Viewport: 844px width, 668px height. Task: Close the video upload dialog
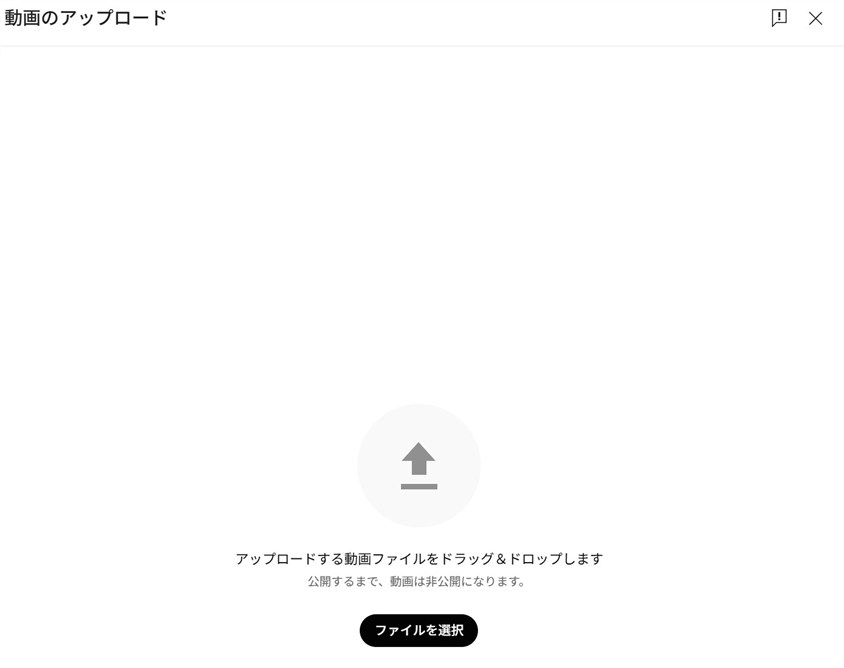pyautogui.click(x=815, y=18)
